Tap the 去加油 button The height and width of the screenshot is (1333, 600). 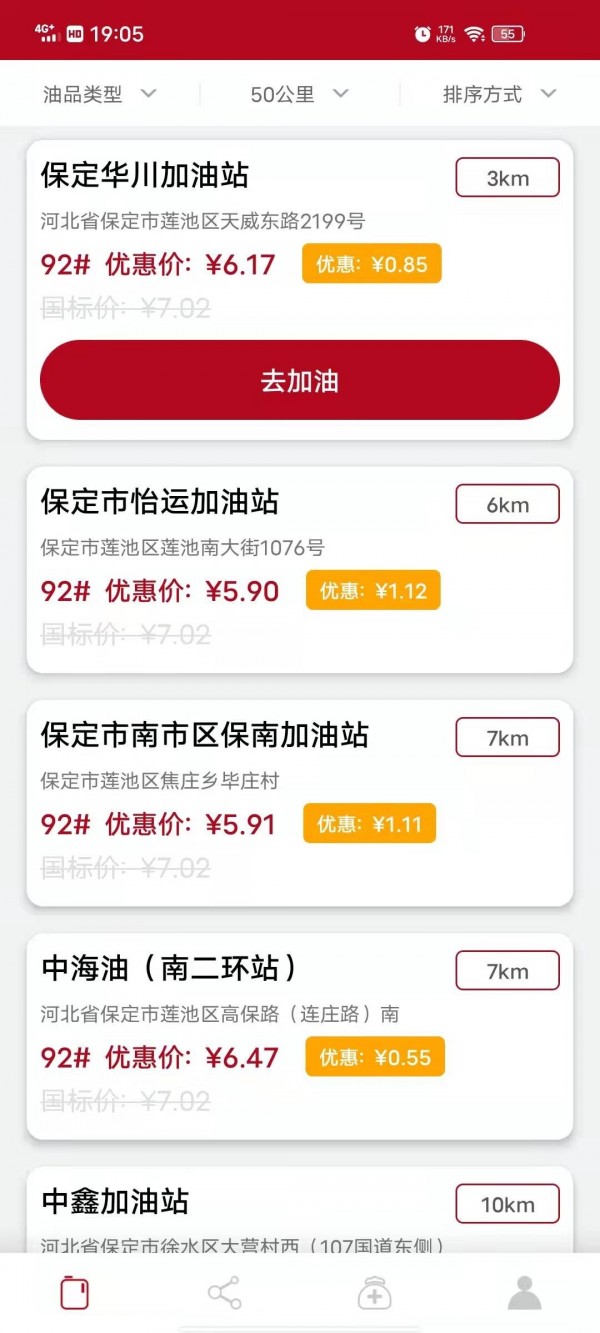(x=300, y=380)
